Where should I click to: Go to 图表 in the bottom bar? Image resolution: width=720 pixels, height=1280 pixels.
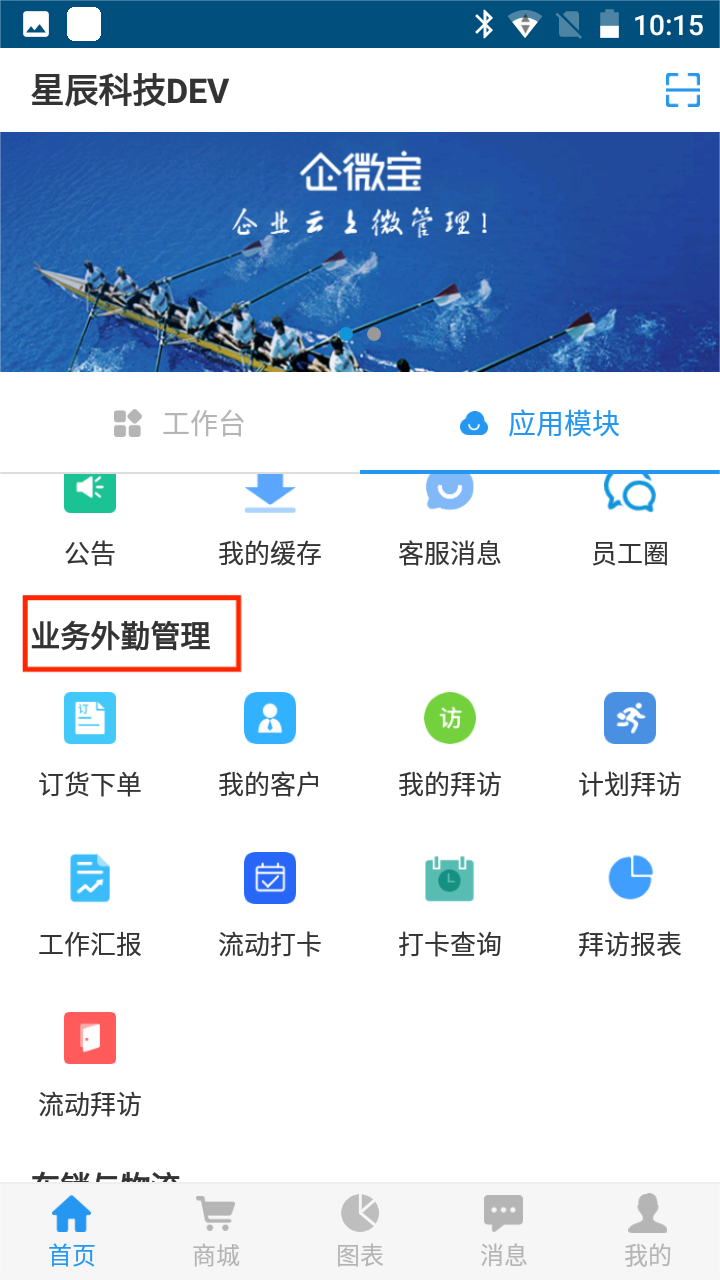pyautogui.click(x=360, y=1232)
